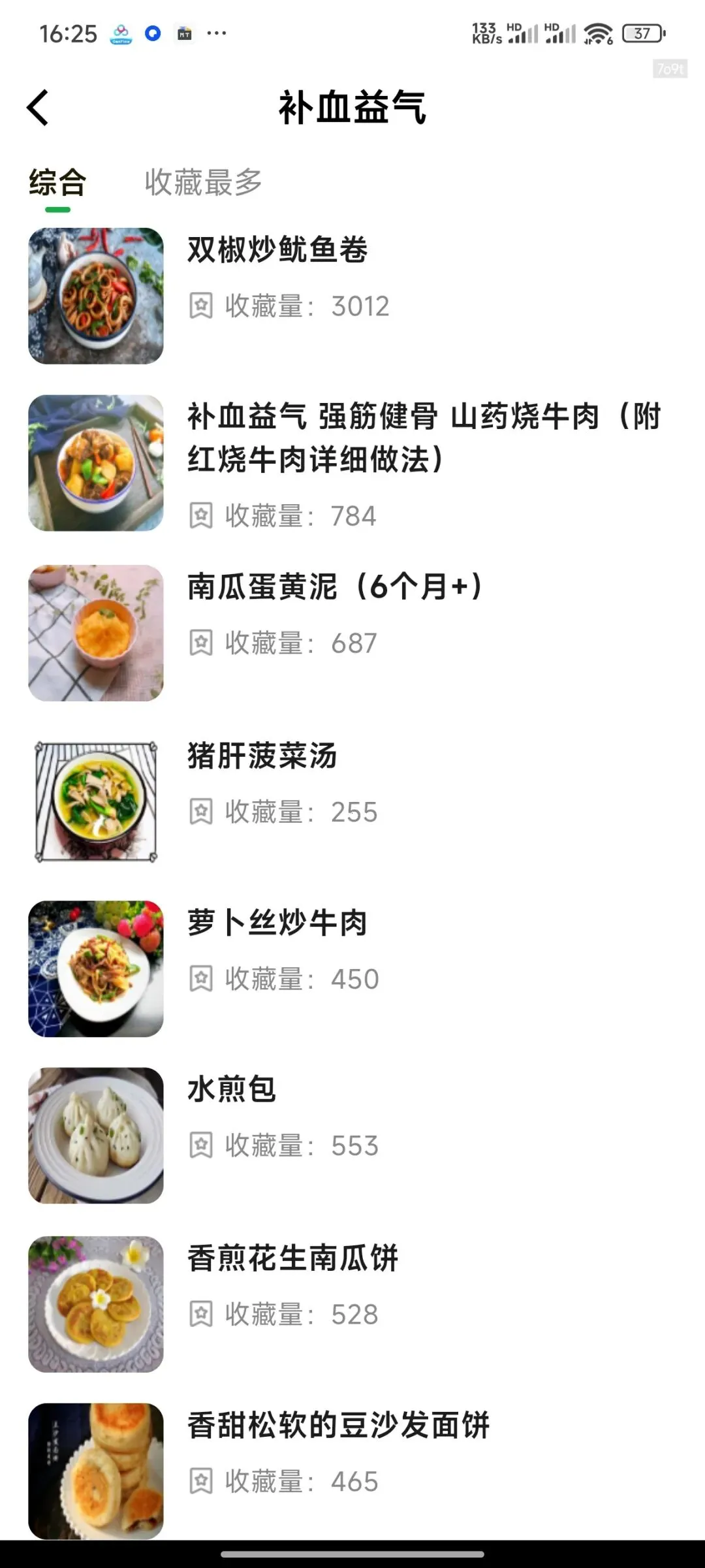Open the 双椒炒鱿鱼卷 recipe
Screen dimensions: 705x1568
click(278, 250)
